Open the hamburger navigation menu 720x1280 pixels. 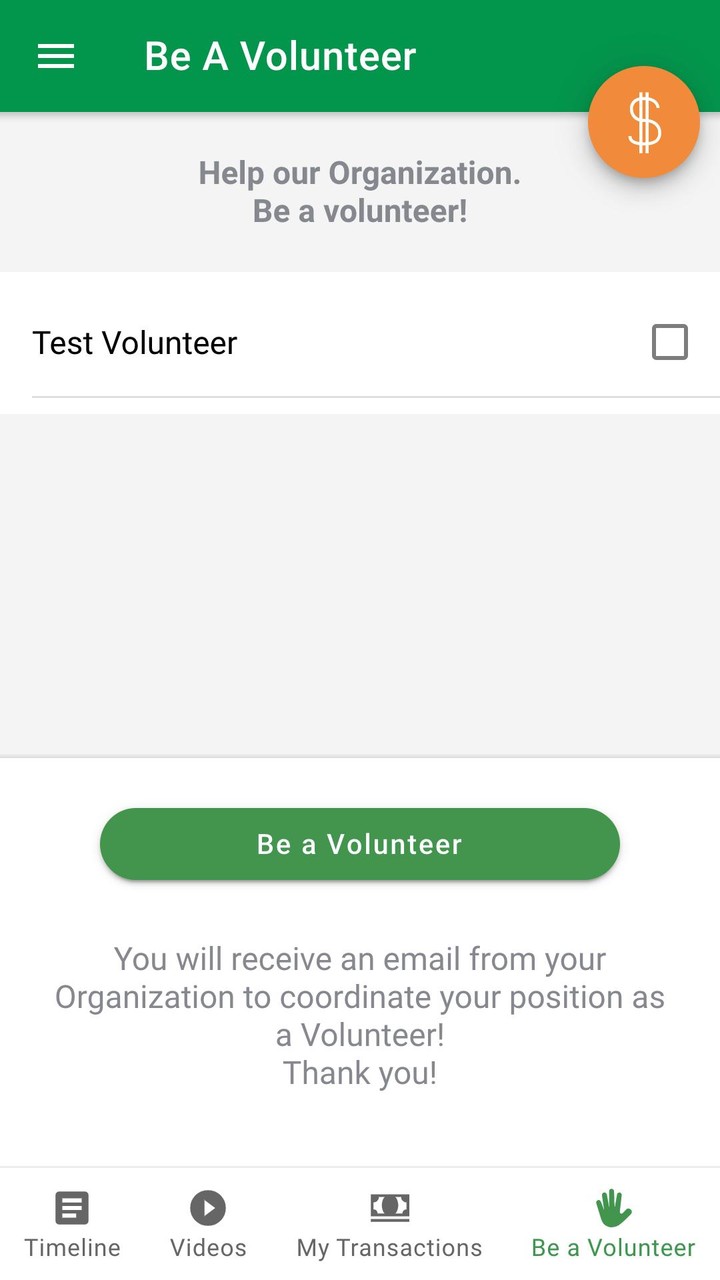(x=56, y=57)
